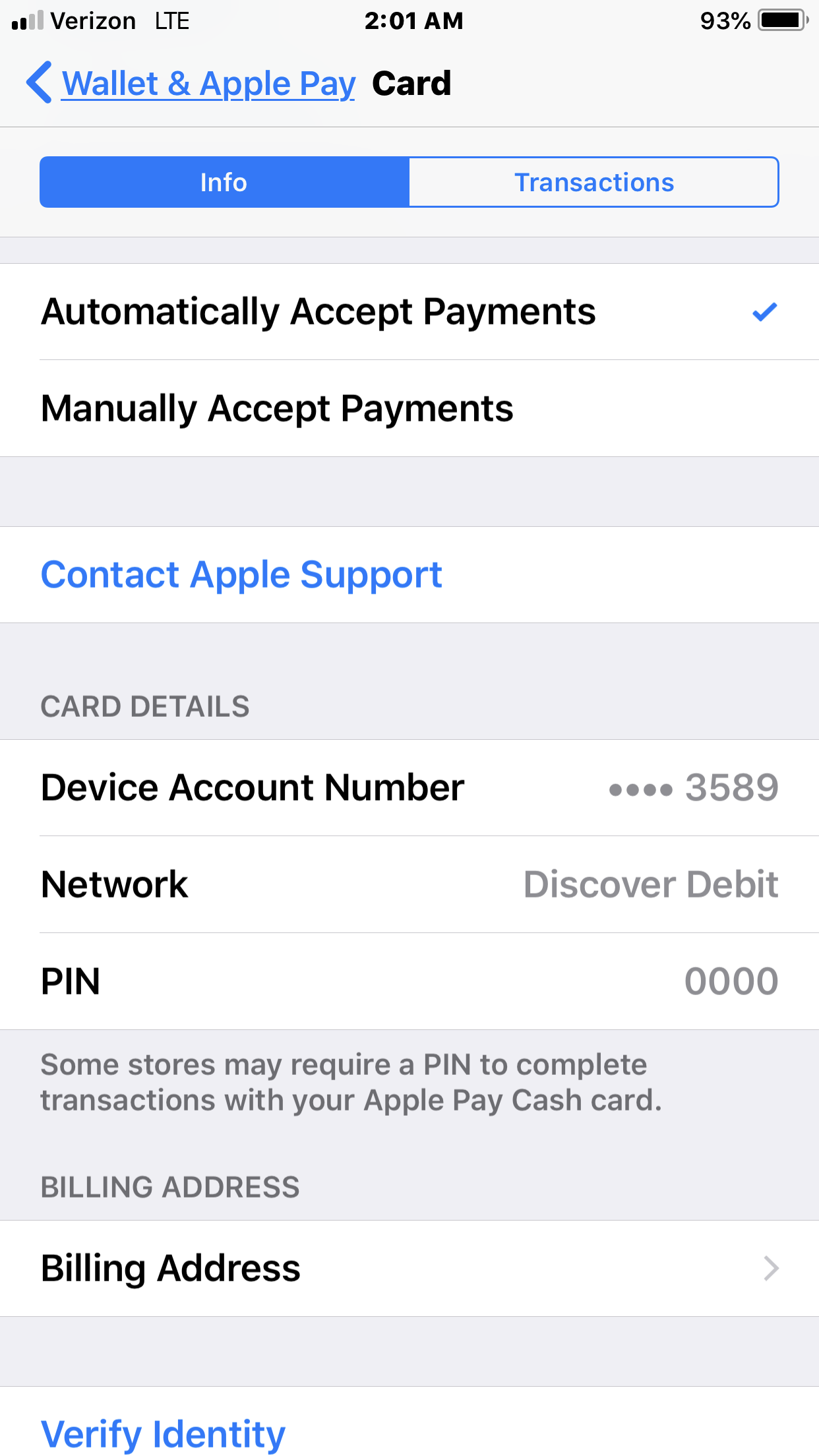819x1456 pixels.
Task: Choose Automatically Accept Payments
Action: click(x=409, y=312)
